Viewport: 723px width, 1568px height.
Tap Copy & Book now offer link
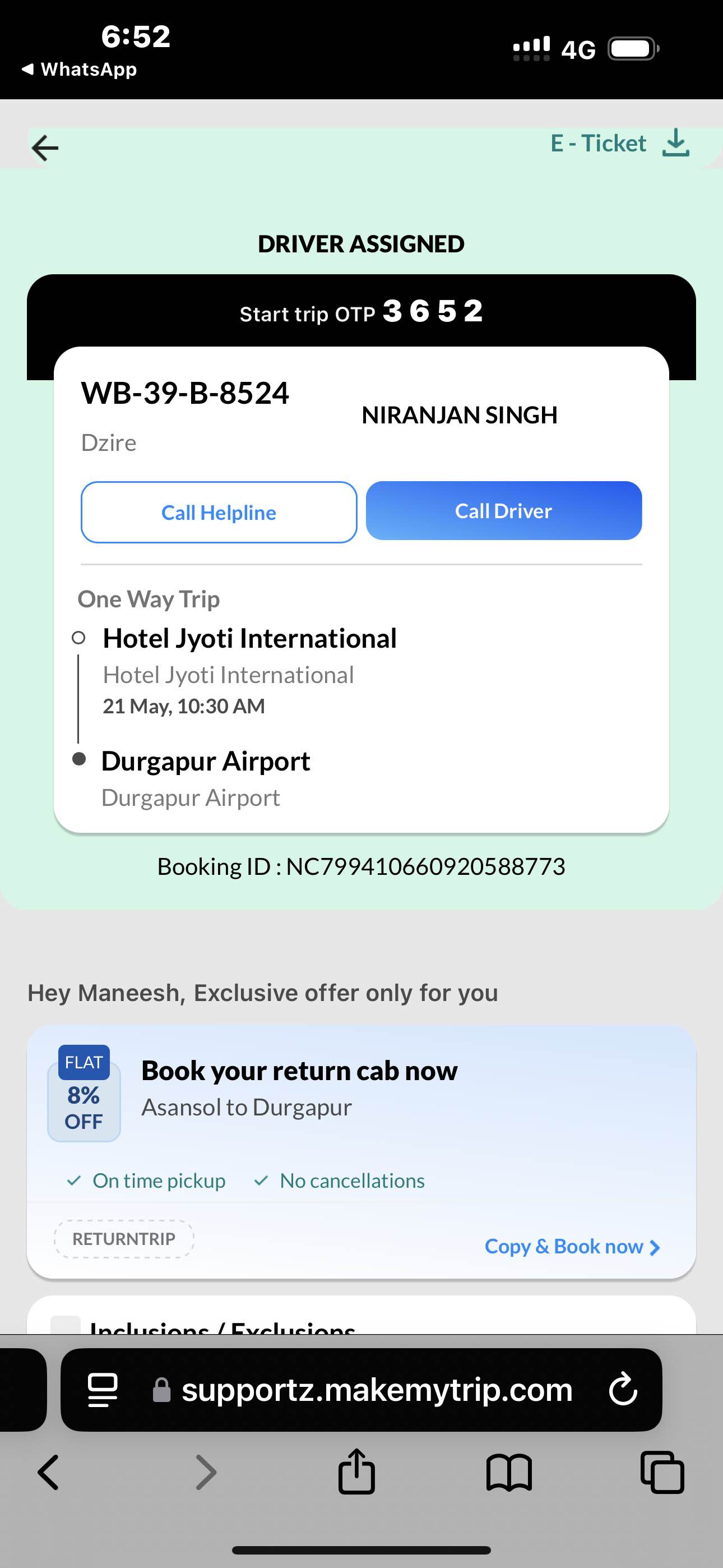[x=572, y=1246]
